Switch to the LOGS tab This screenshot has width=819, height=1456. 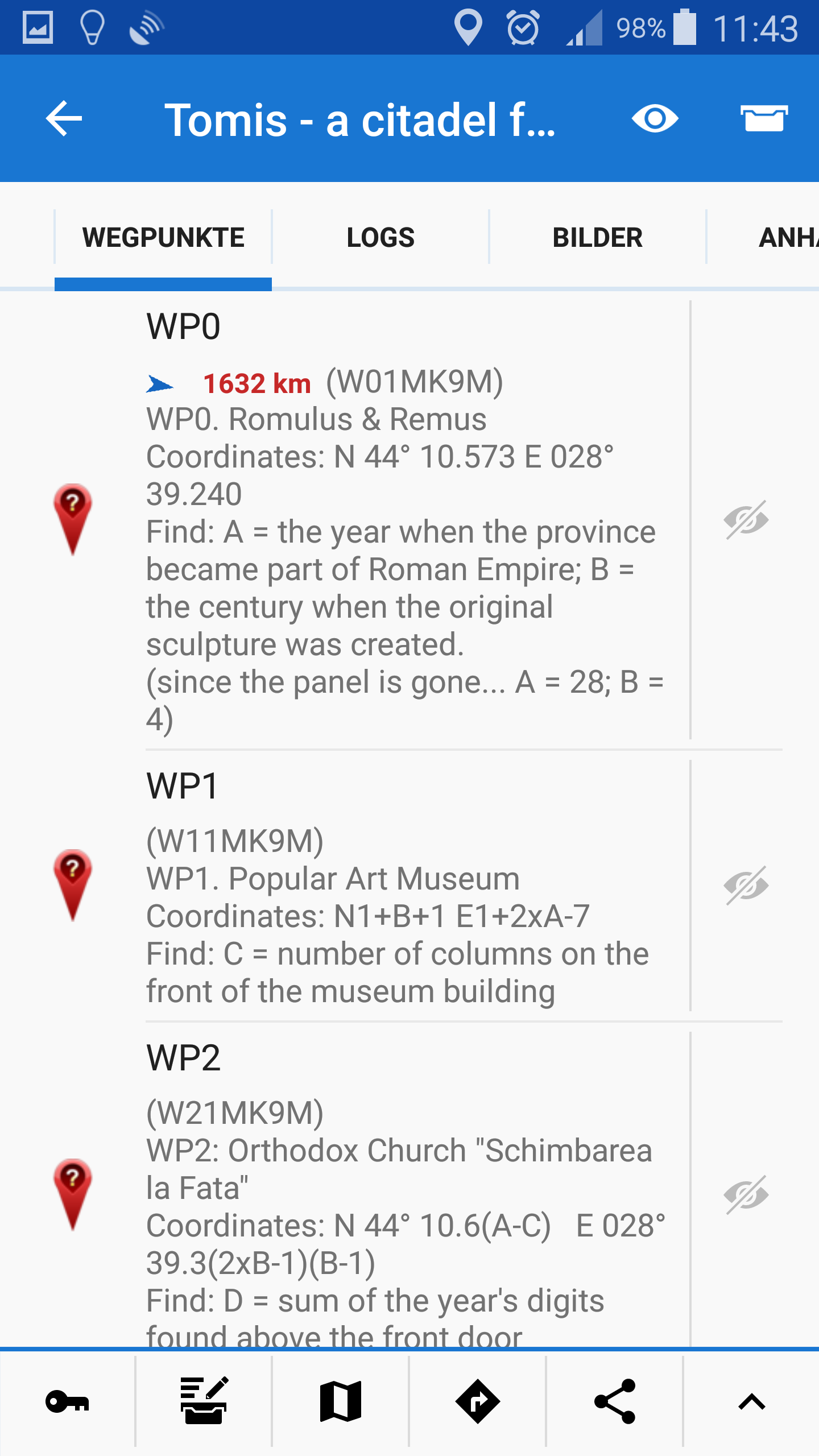(x=380, y=237)
